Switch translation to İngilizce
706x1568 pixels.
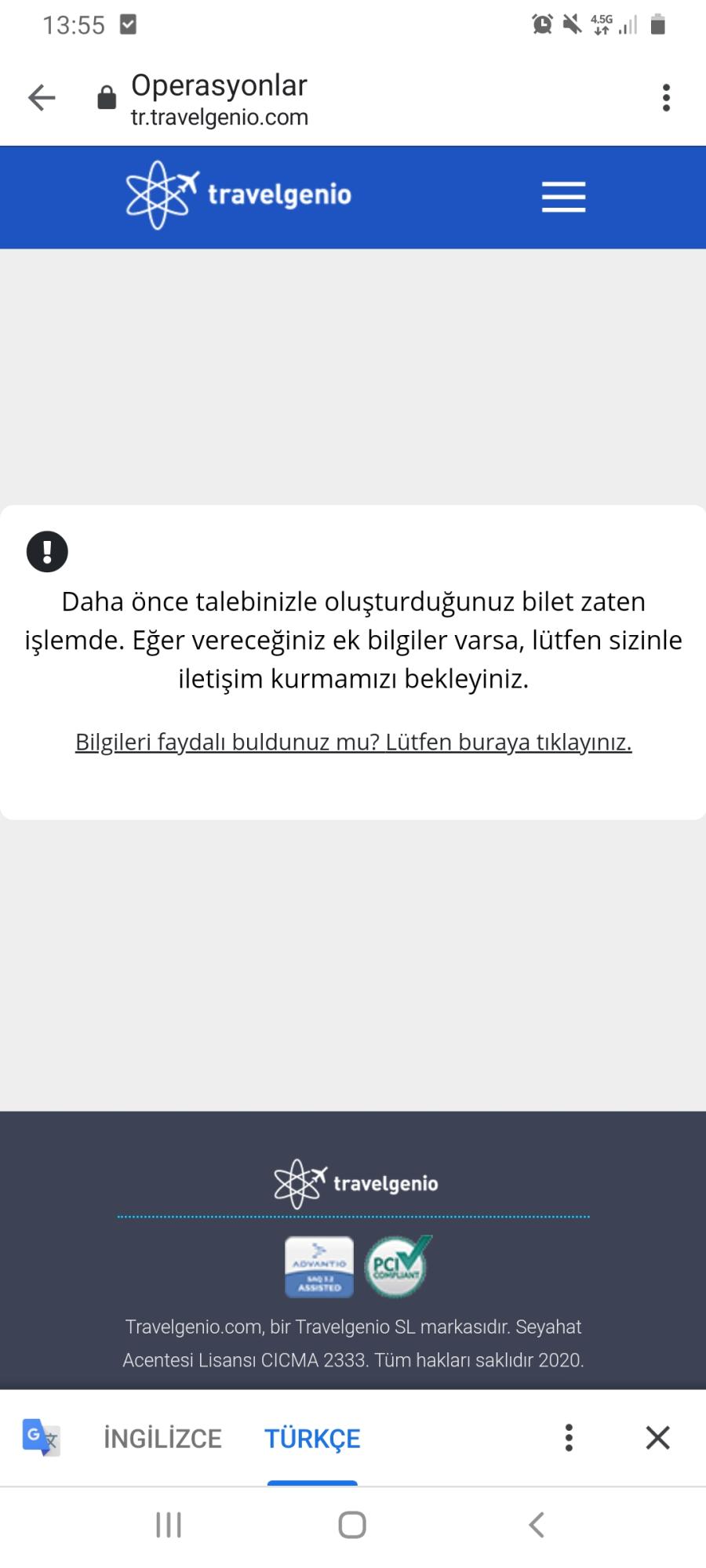click(162, 1439)
